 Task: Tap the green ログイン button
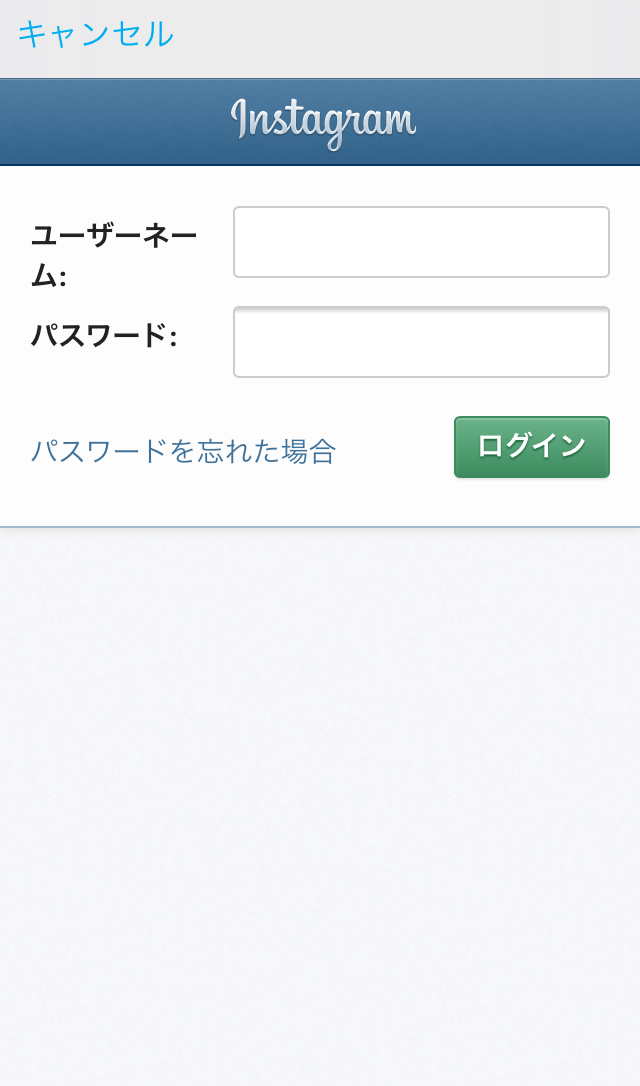pos(531,447)
